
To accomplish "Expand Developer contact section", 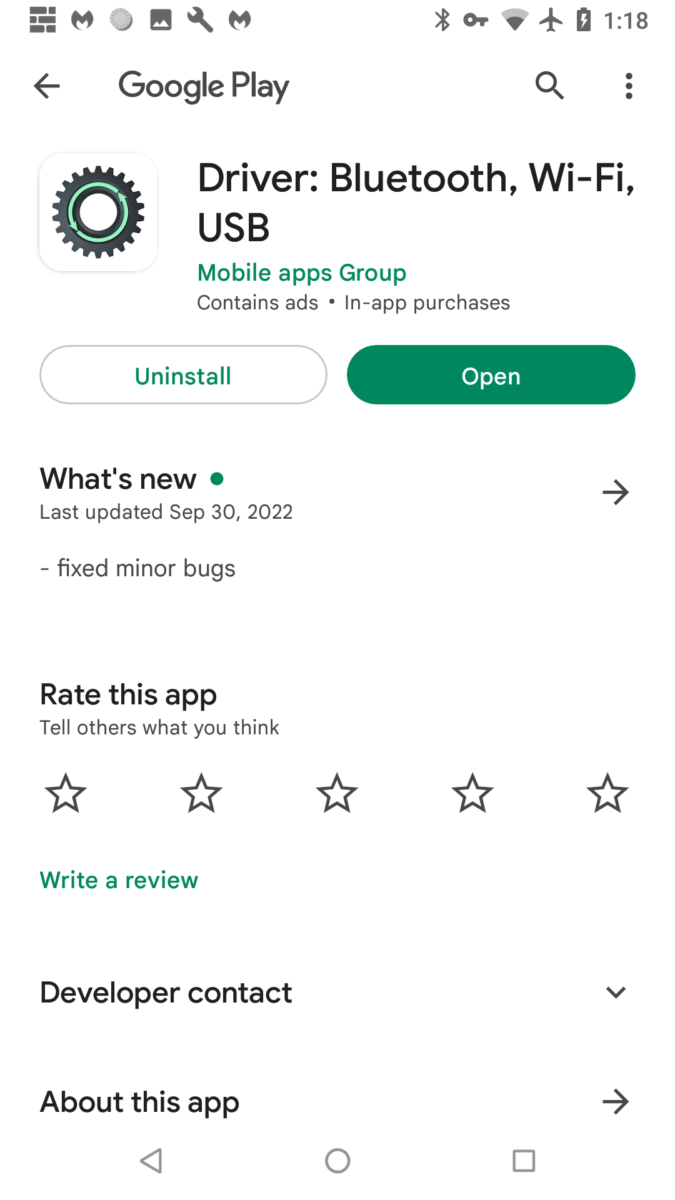I will pos(615,993).
